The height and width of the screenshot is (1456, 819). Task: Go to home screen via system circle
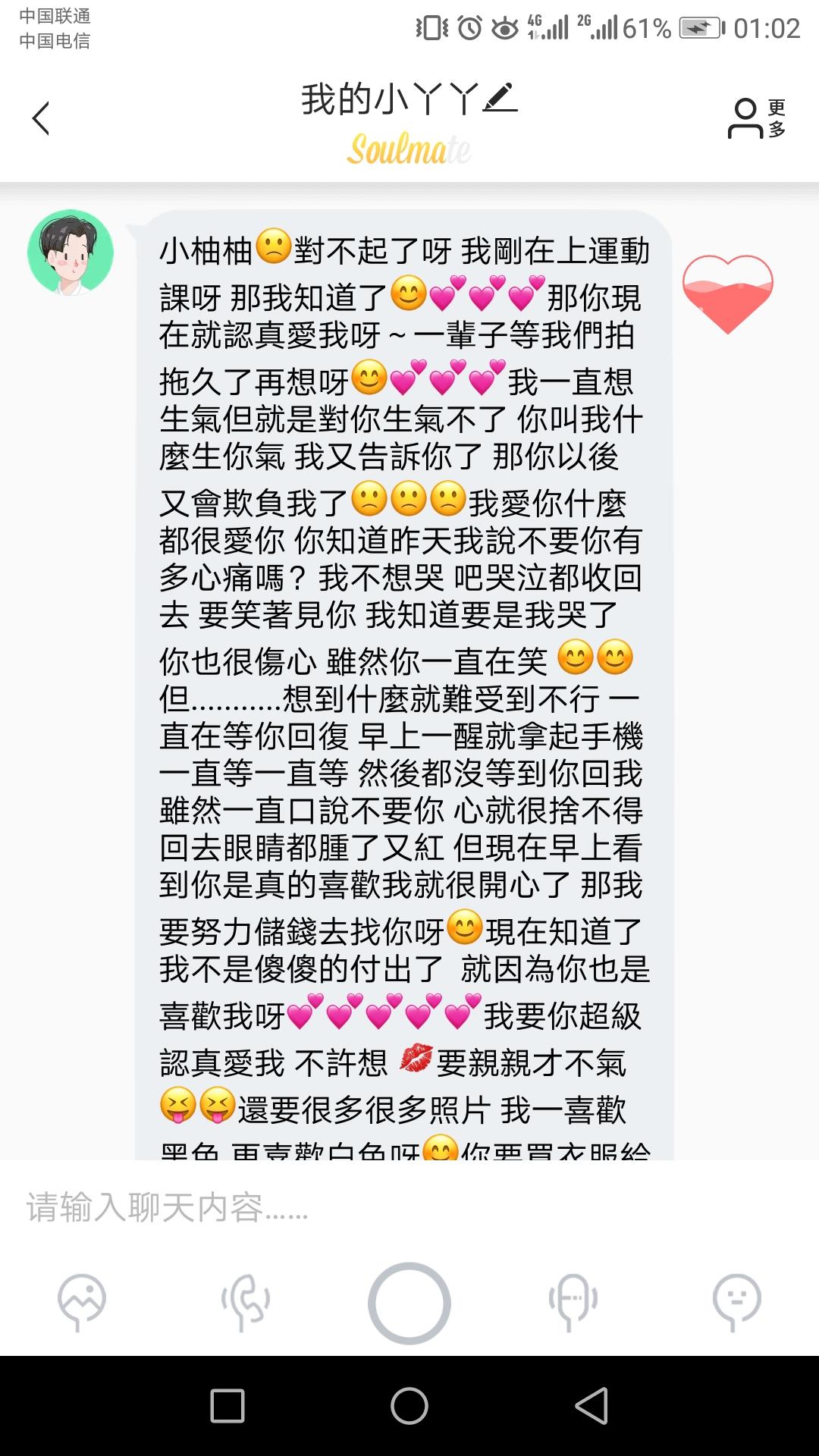409,1406
